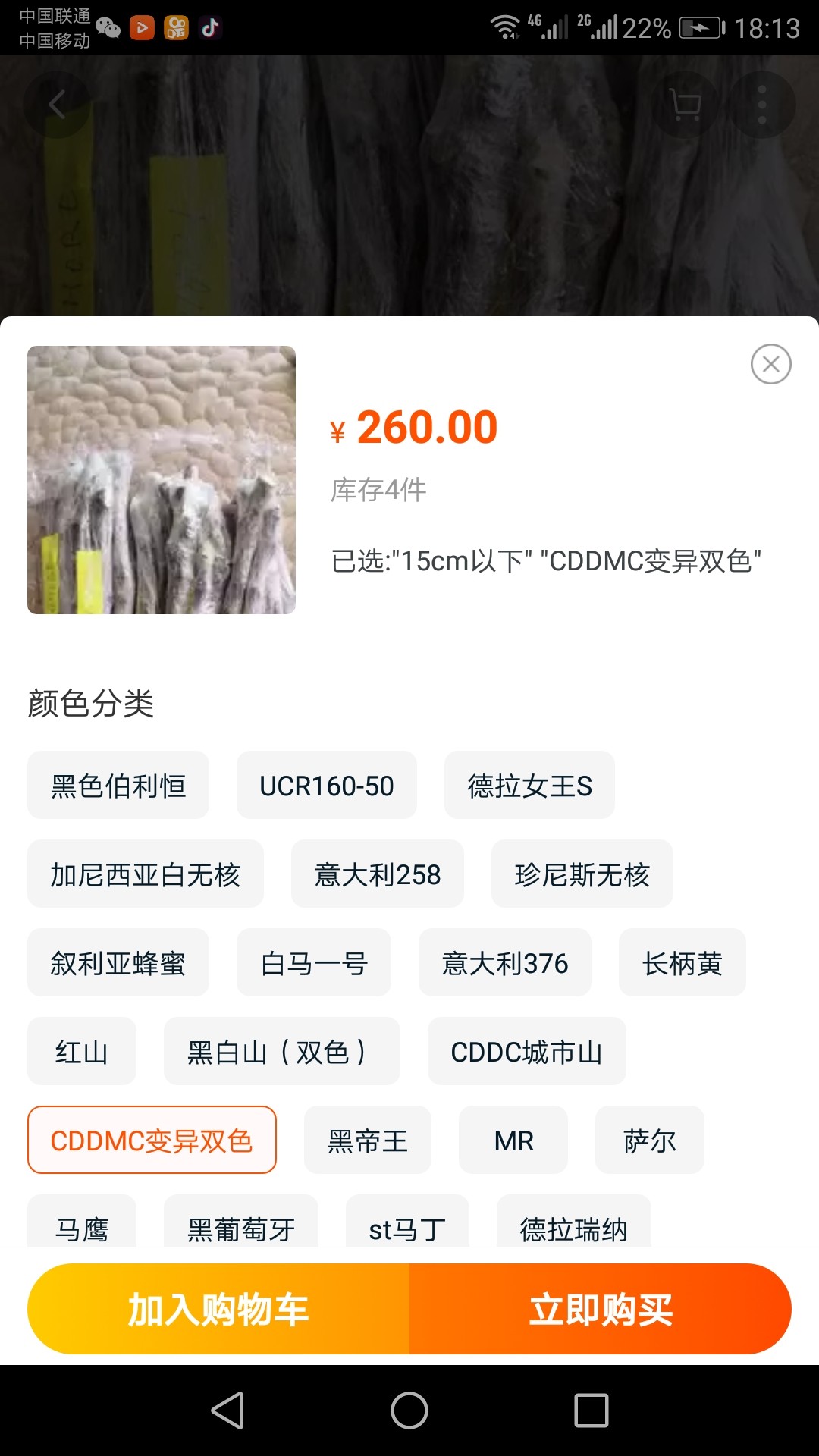Deselect the CDDMC变异双色 option
819x1456 pixels.
pos(152,1141)
